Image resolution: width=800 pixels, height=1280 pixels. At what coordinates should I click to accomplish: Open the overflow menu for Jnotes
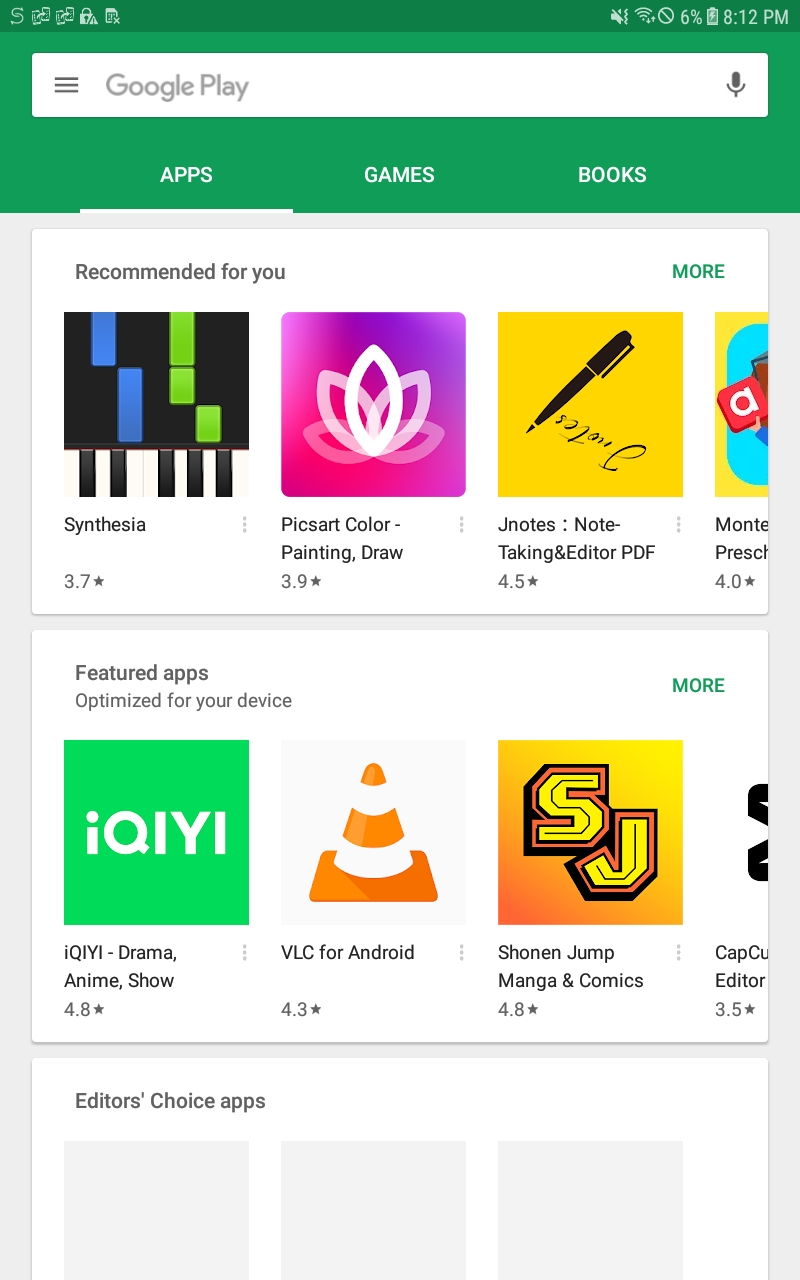(x=678, y=525)
